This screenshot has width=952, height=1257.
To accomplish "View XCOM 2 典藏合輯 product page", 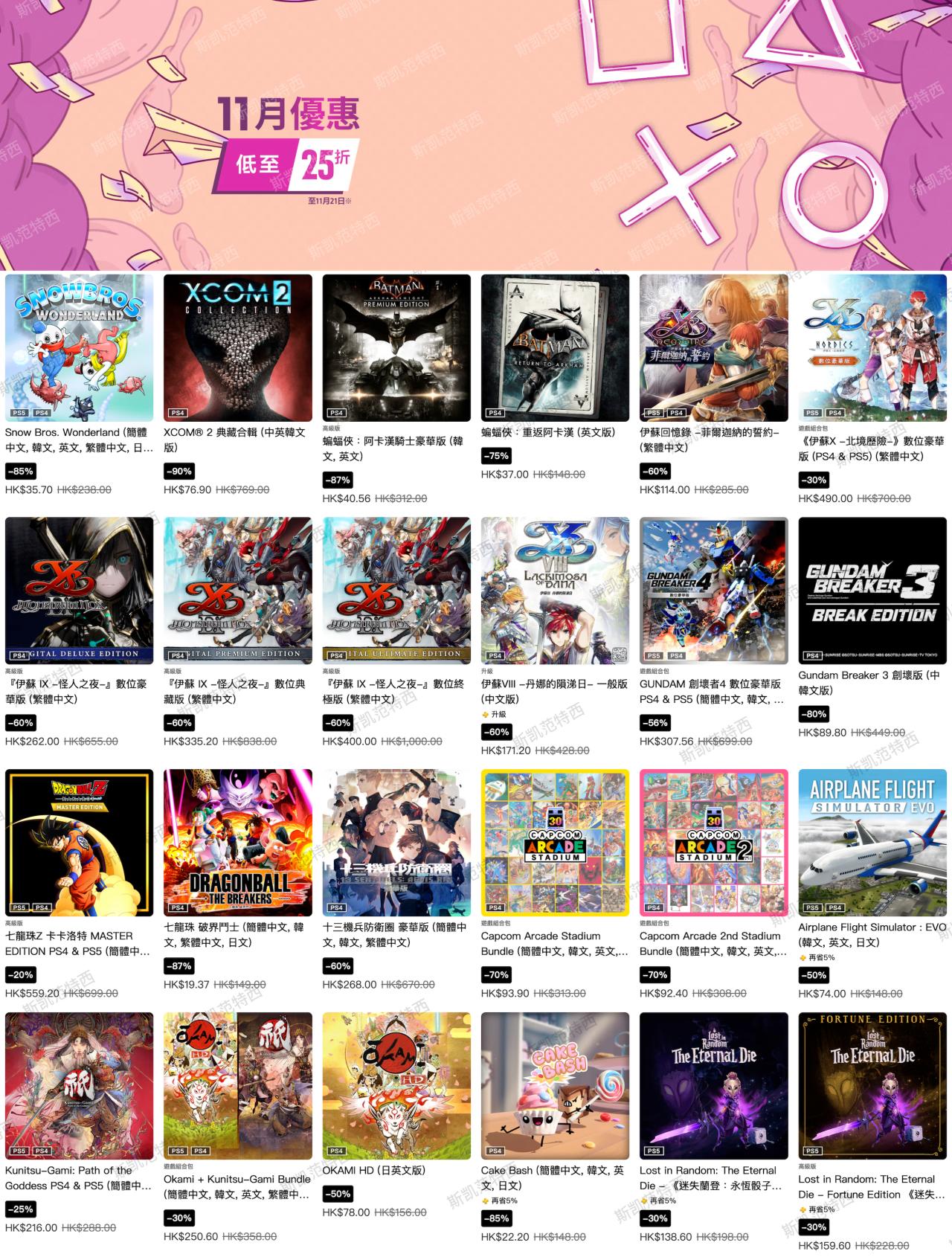I will coord(238,347).
